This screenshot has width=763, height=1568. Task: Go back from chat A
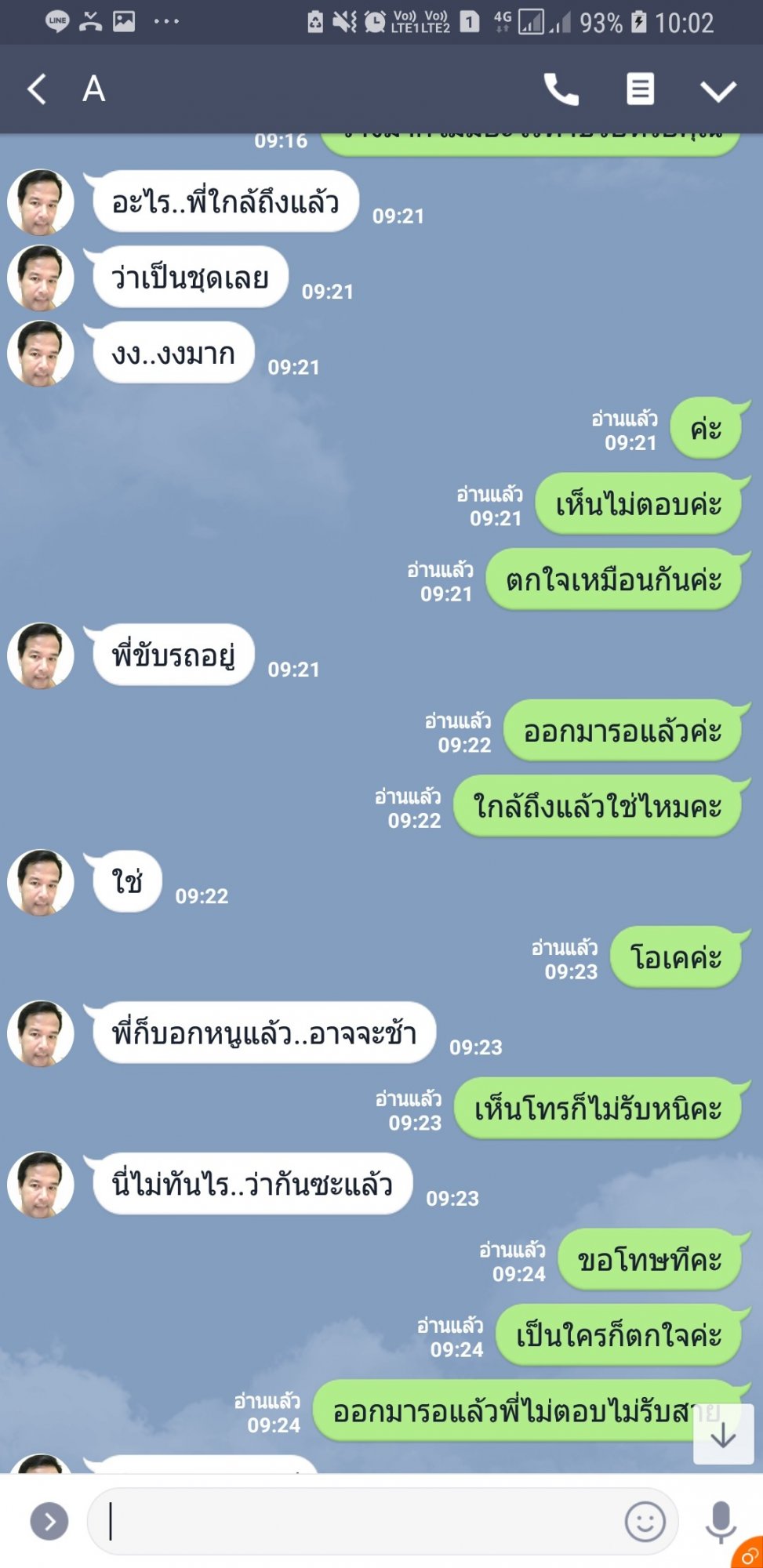[x=37, y=89]
